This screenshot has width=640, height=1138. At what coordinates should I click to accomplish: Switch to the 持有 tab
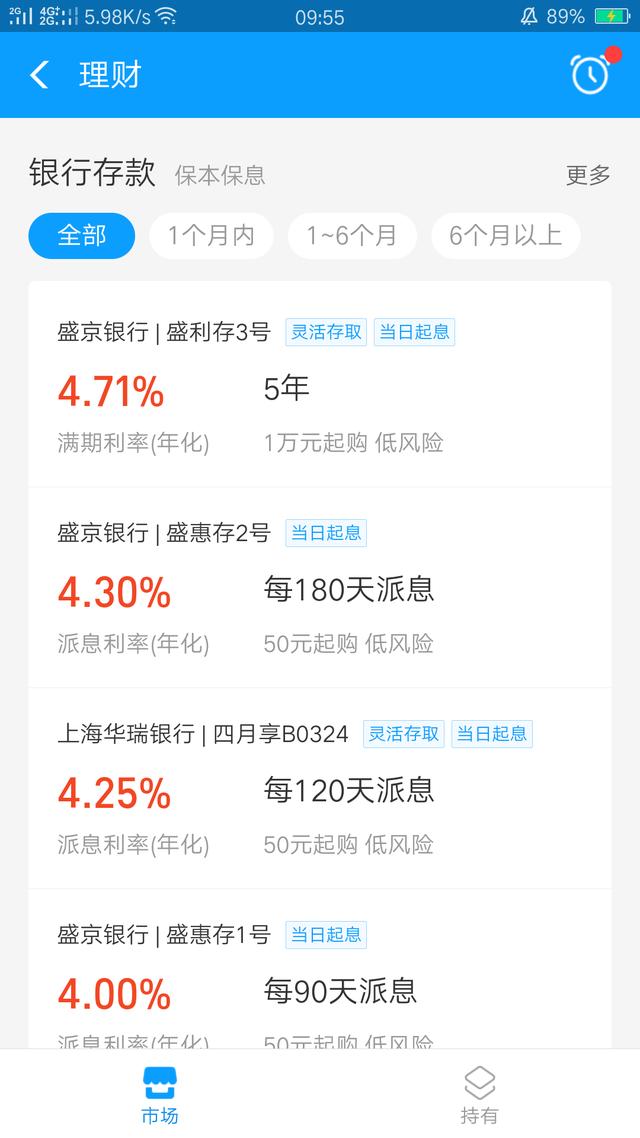tap(480, 1094)
